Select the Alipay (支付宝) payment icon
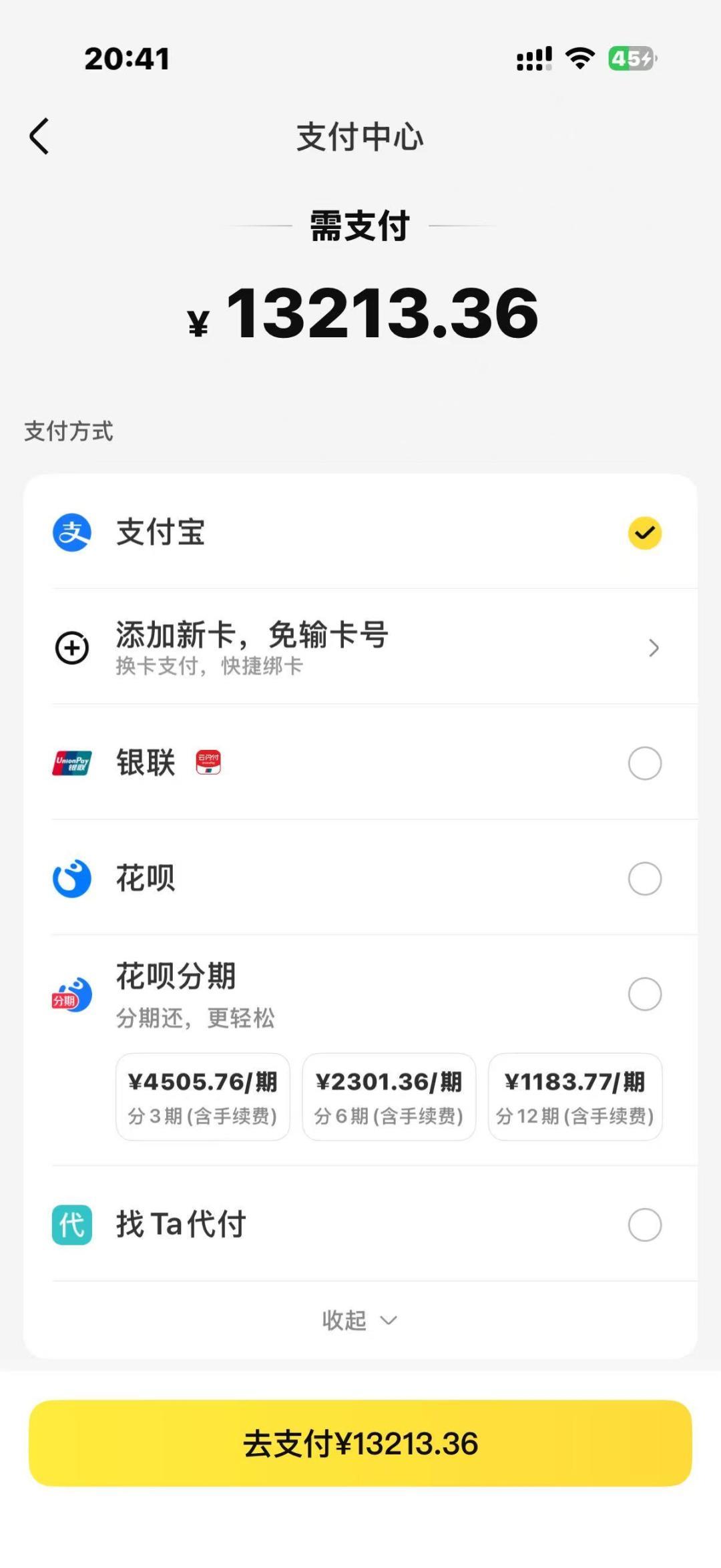721x1568 pixels. [72, 532]
